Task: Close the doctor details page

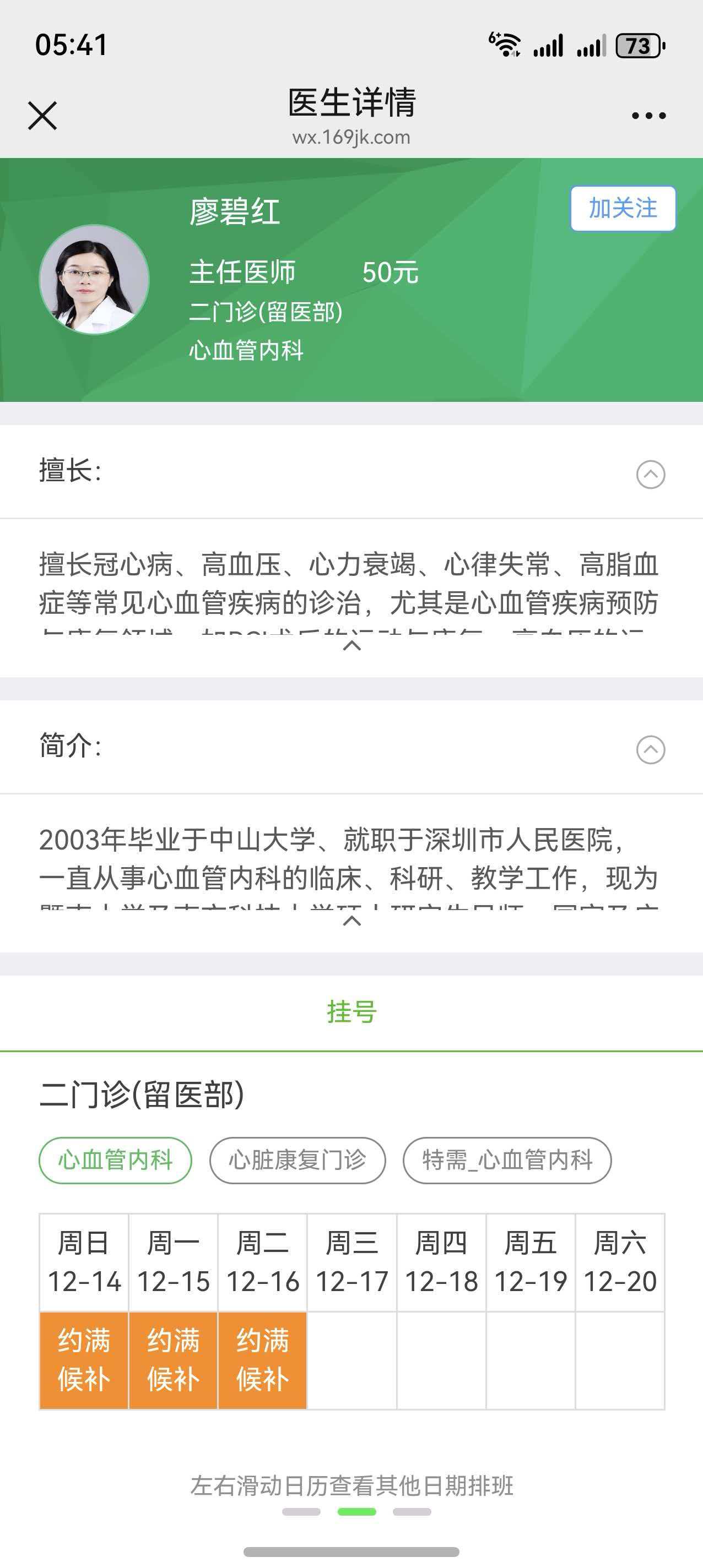Action: pos(42,116)
